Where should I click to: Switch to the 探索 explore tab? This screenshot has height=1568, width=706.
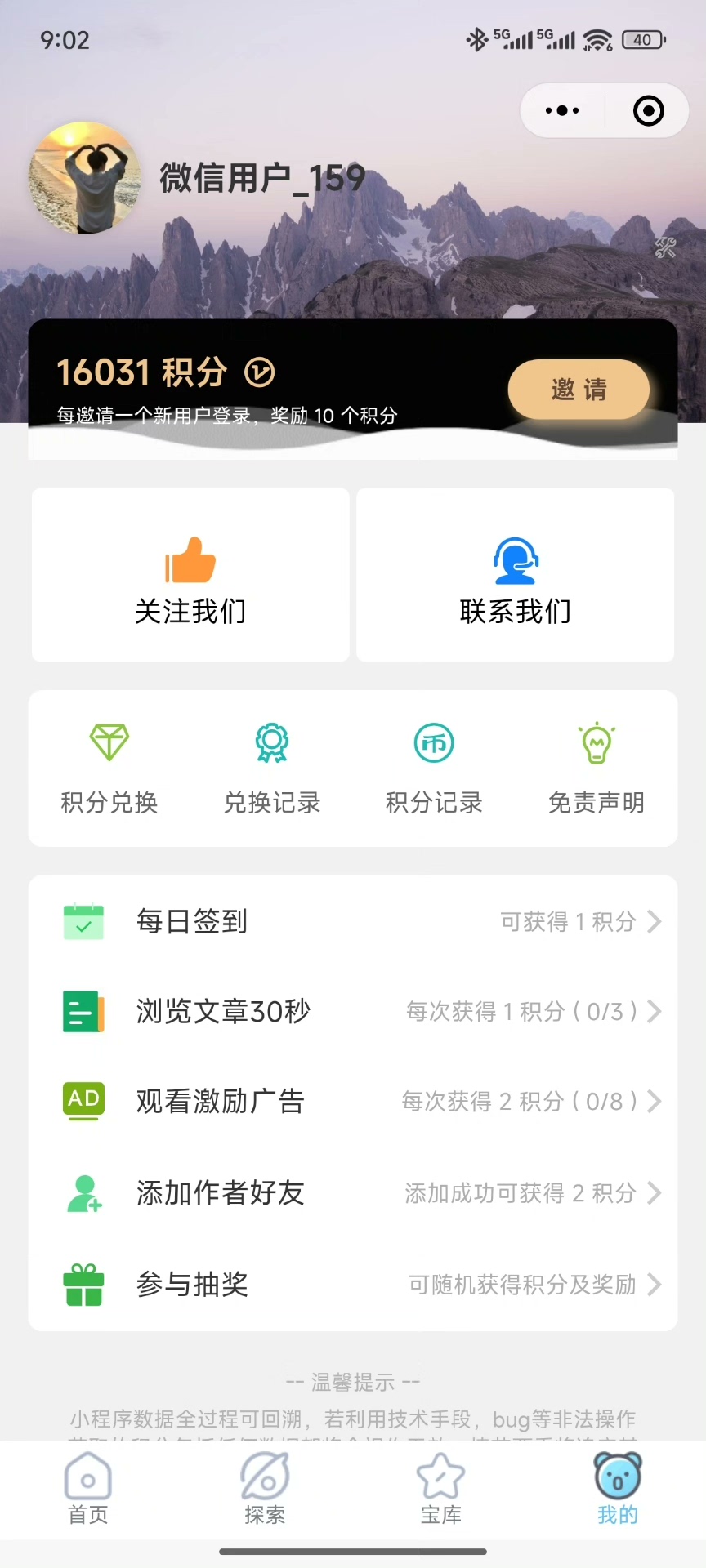[x=265, y=1489]
